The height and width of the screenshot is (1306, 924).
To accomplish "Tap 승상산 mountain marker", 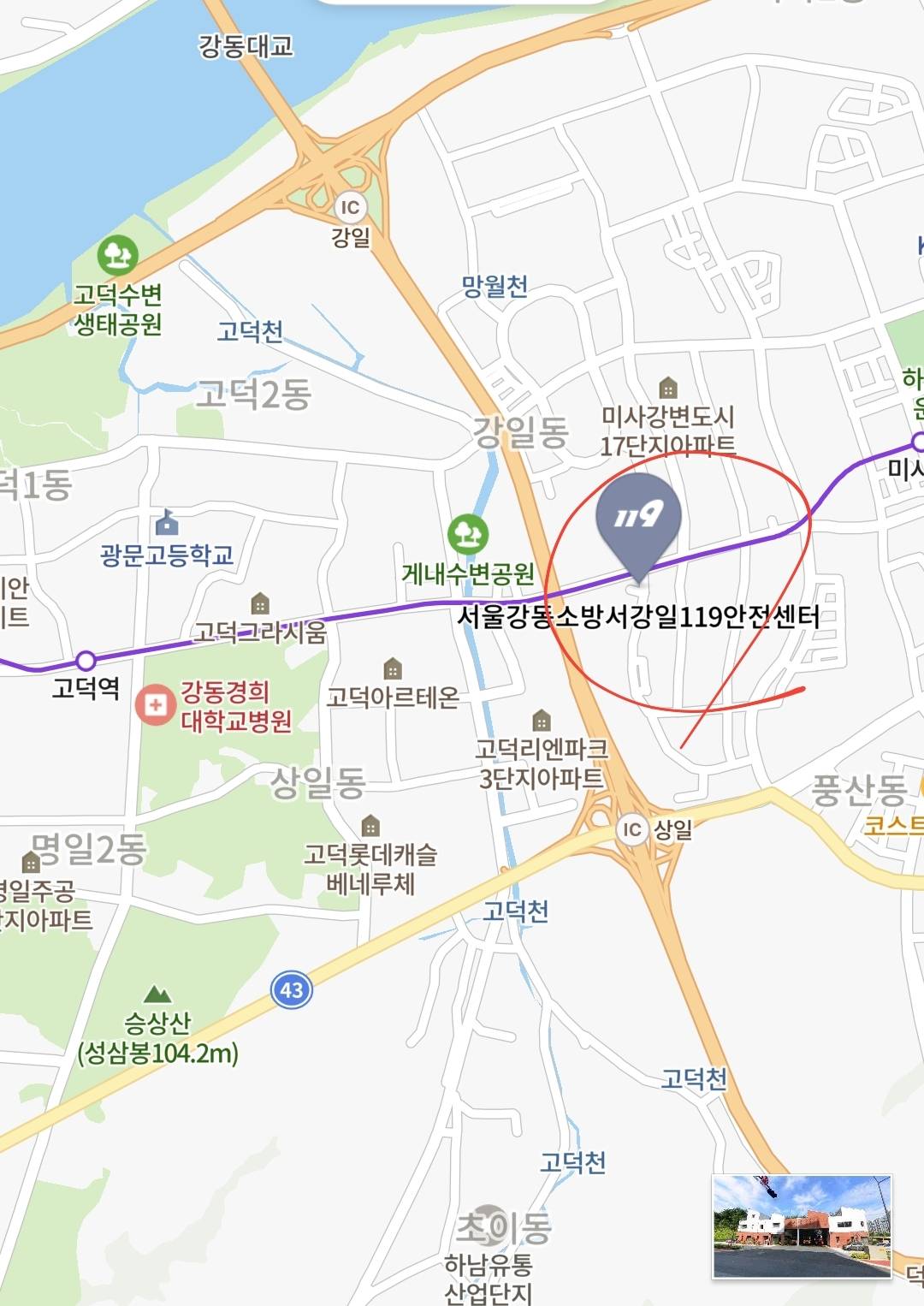I will pos(157,994).
